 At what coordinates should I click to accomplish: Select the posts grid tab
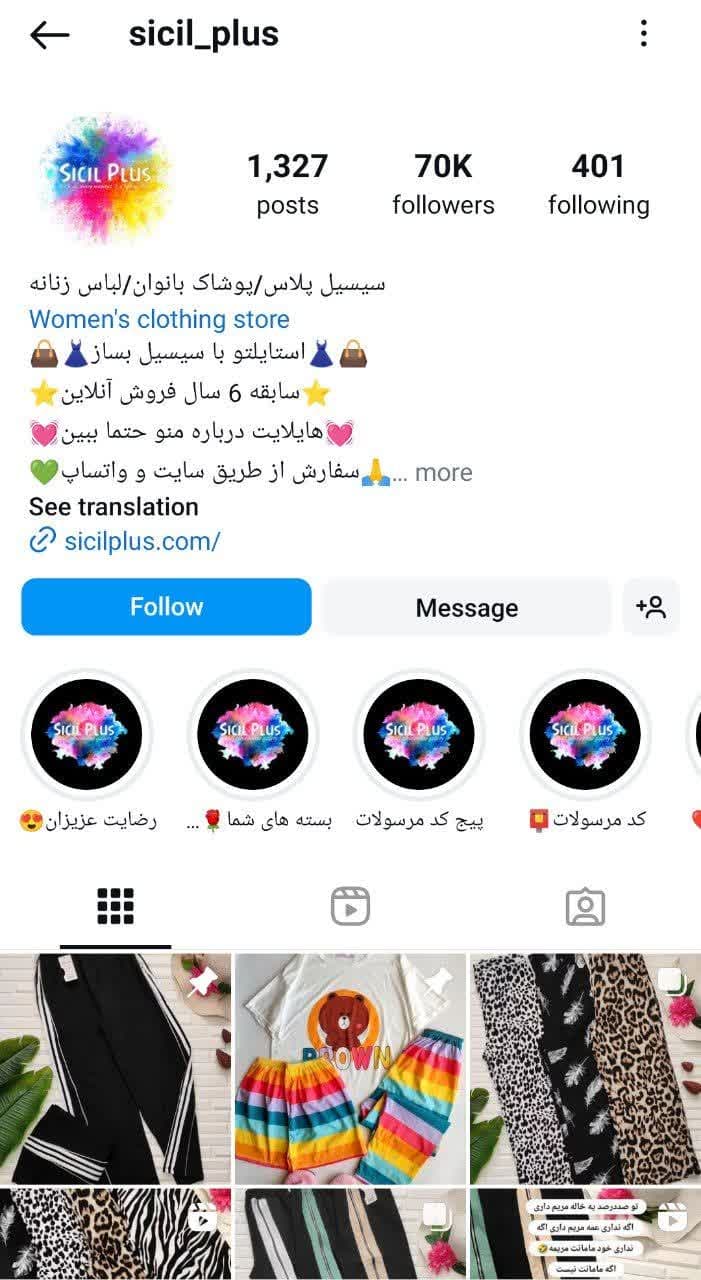(116, 906)
